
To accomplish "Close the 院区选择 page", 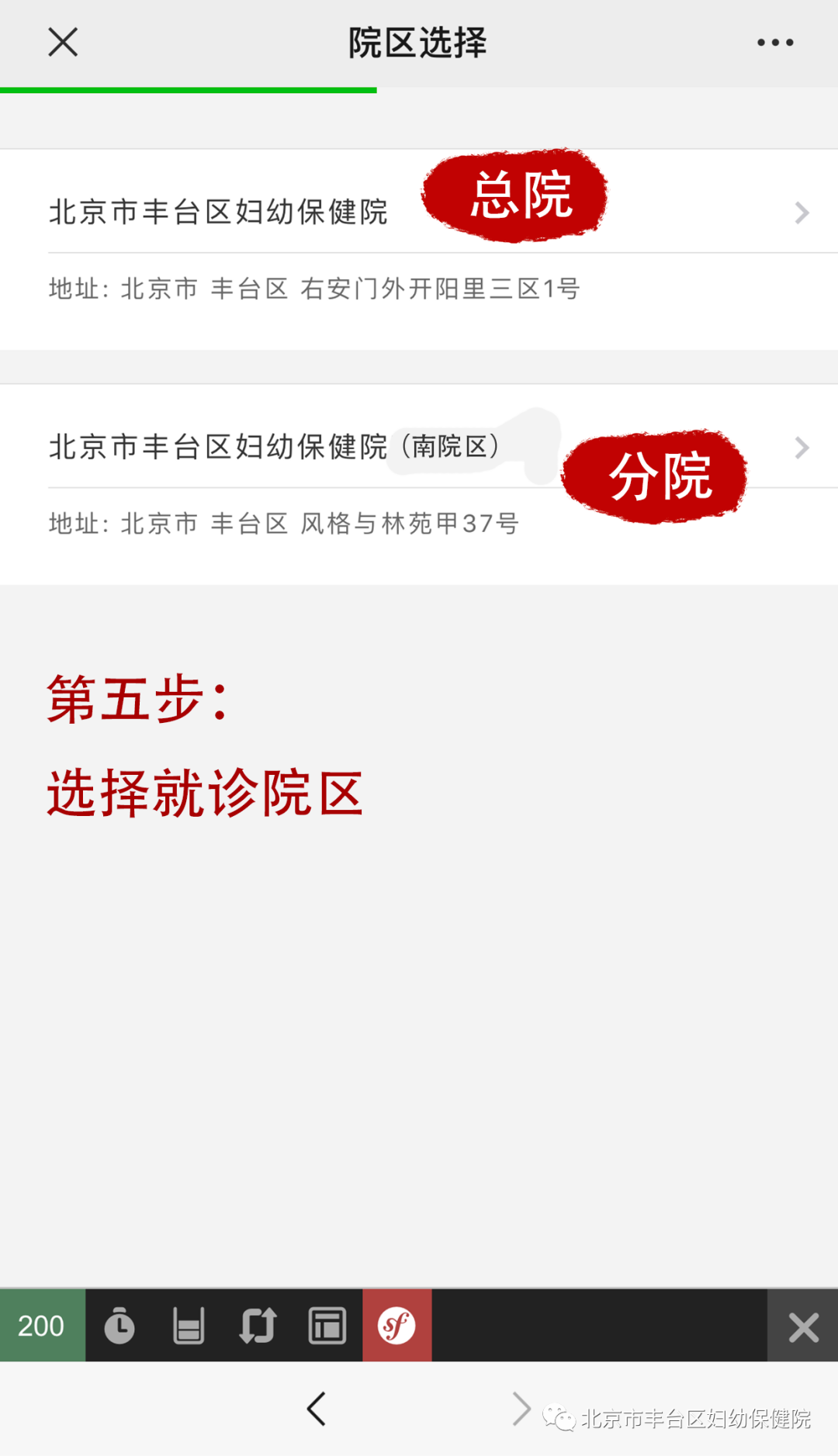I will 63,42.
